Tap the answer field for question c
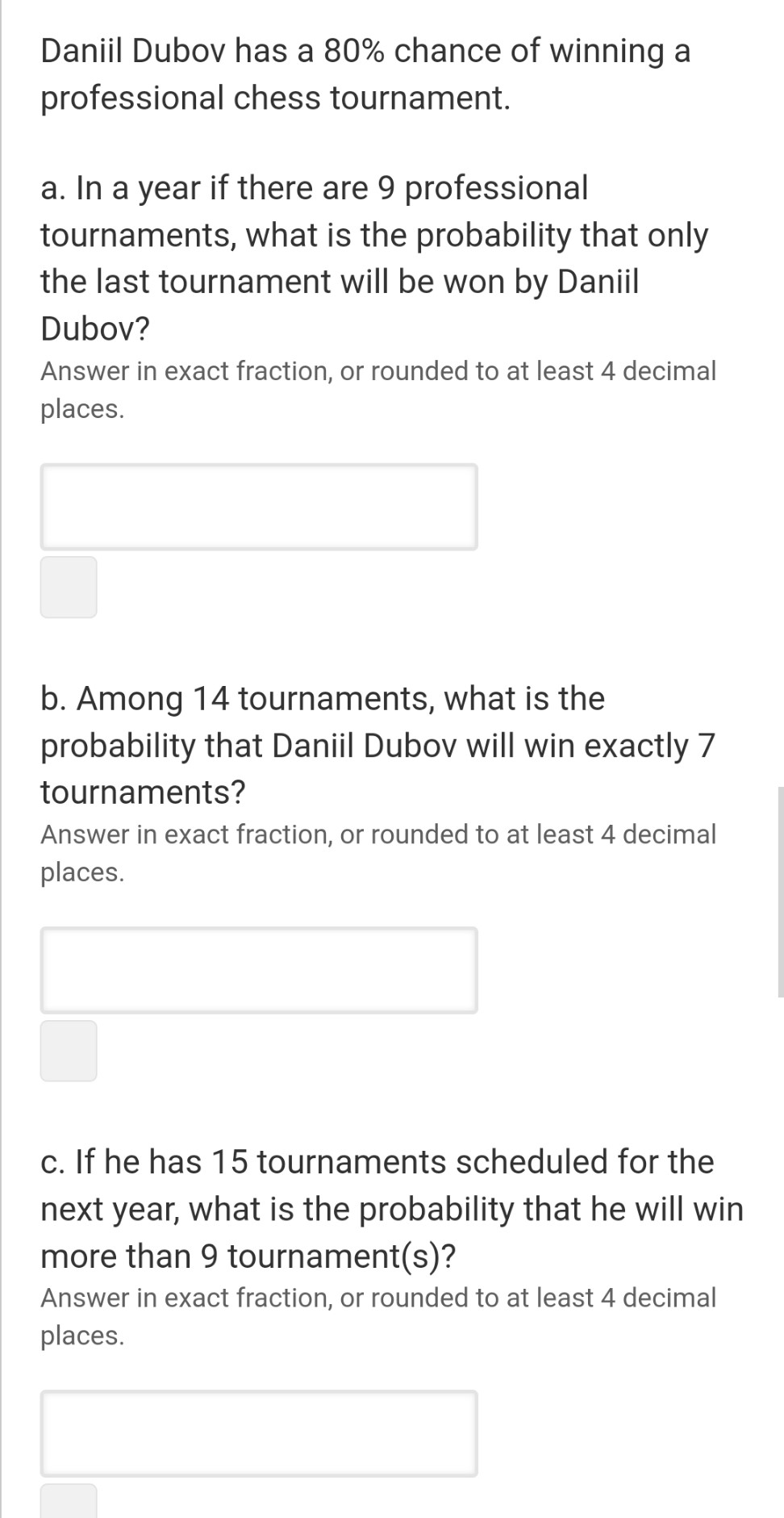The image size is (784, 1518). tap(259, 1433)
